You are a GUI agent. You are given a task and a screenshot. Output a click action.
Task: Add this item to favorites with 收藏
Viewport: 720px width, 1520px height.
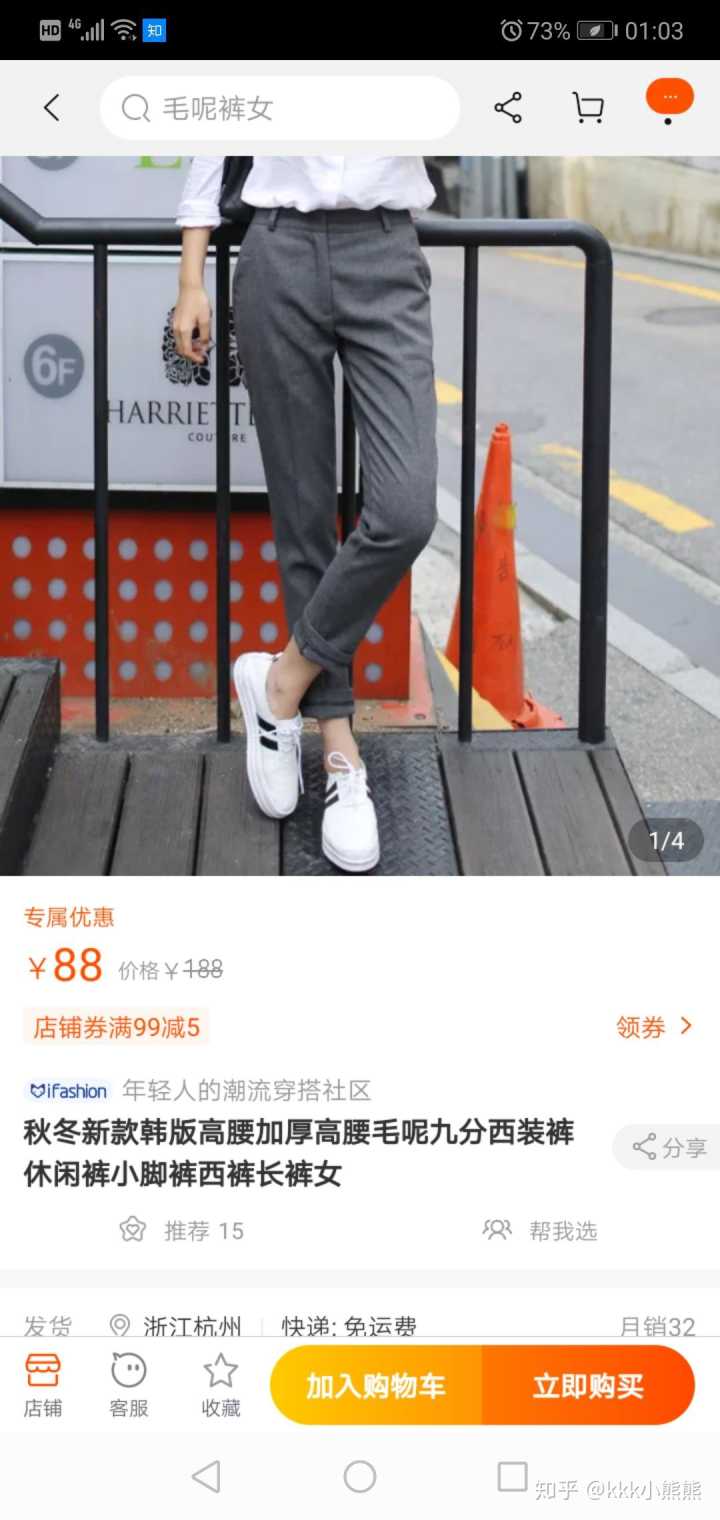click(x=221, y=1385)
